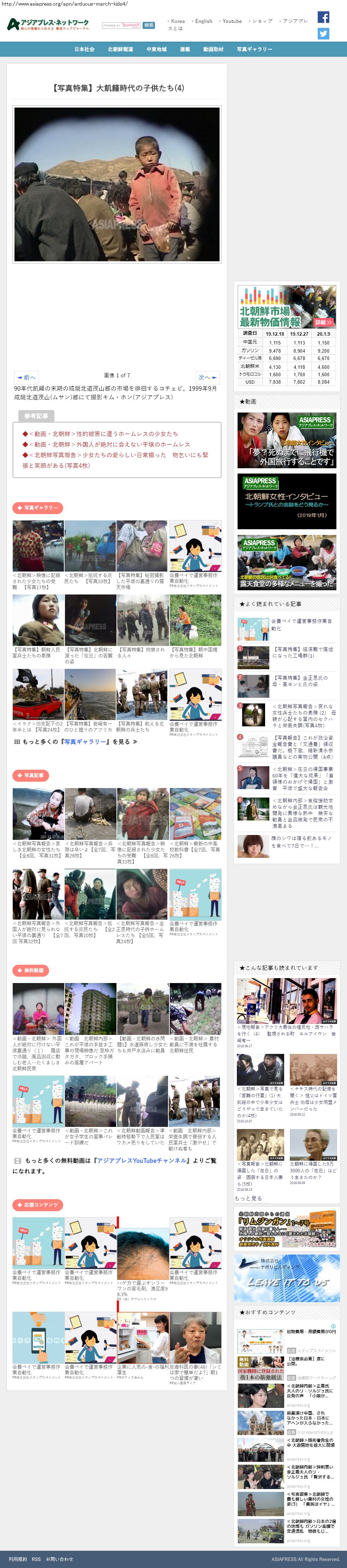
Task: Open the 動画取材 navigation item
Action: tap(213, 49)
